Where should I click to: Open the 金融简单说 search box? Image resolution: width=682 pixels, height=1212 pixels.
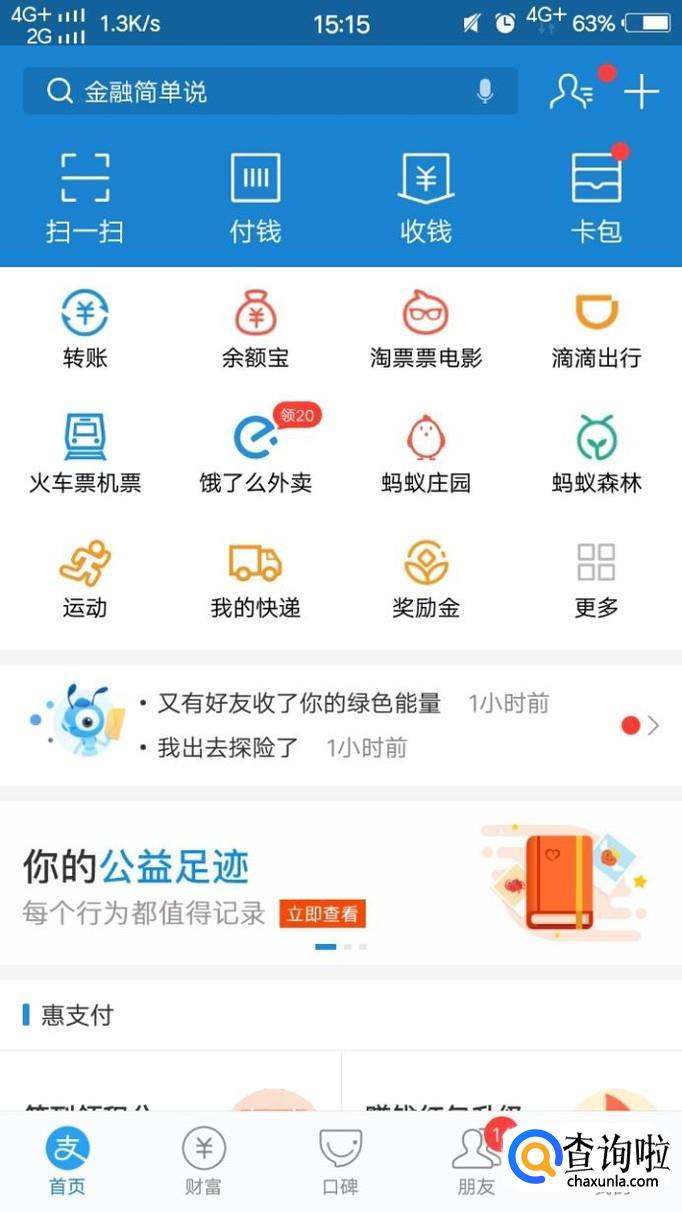(250, 92)
